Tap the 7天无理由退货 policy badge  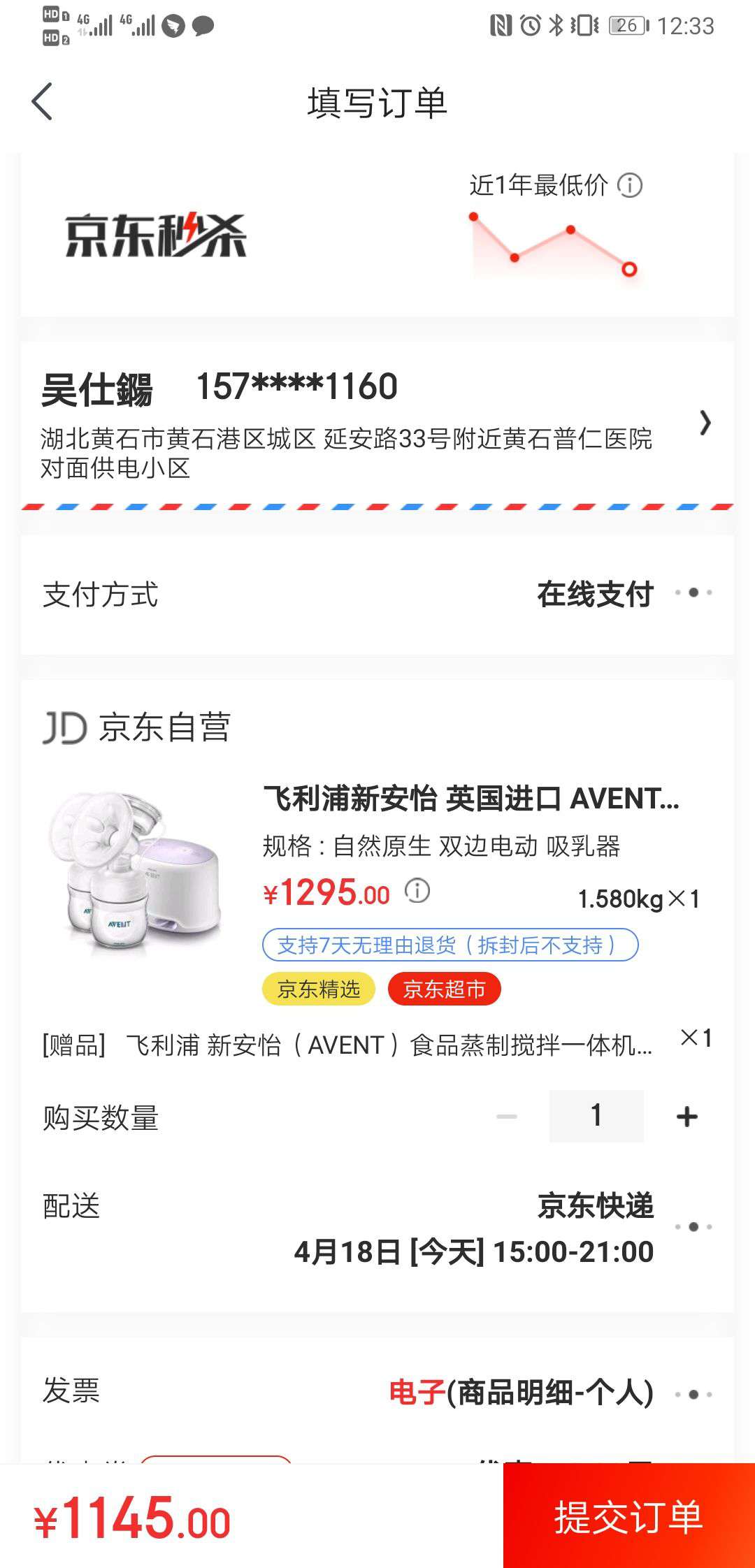(450, 946)
